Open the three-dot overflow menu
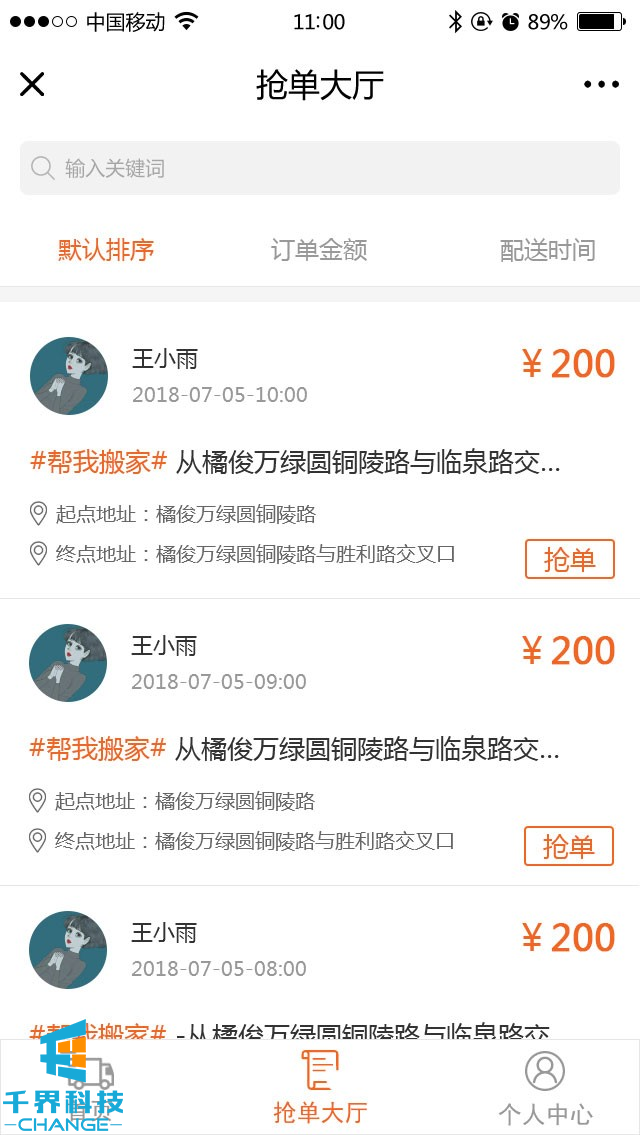 [x=602, y=85]
